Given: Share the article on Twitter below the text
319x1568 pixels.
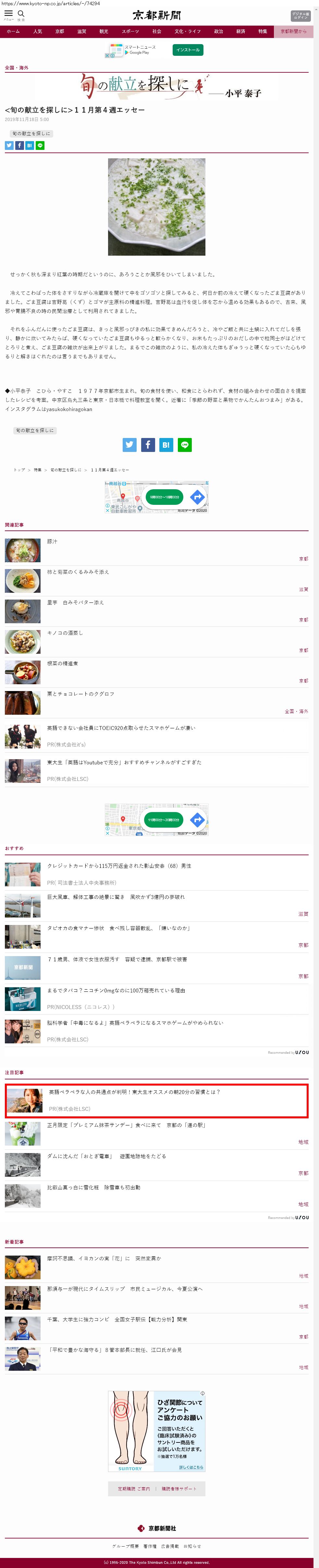Looking at the screenshot, I should (130, 445).
